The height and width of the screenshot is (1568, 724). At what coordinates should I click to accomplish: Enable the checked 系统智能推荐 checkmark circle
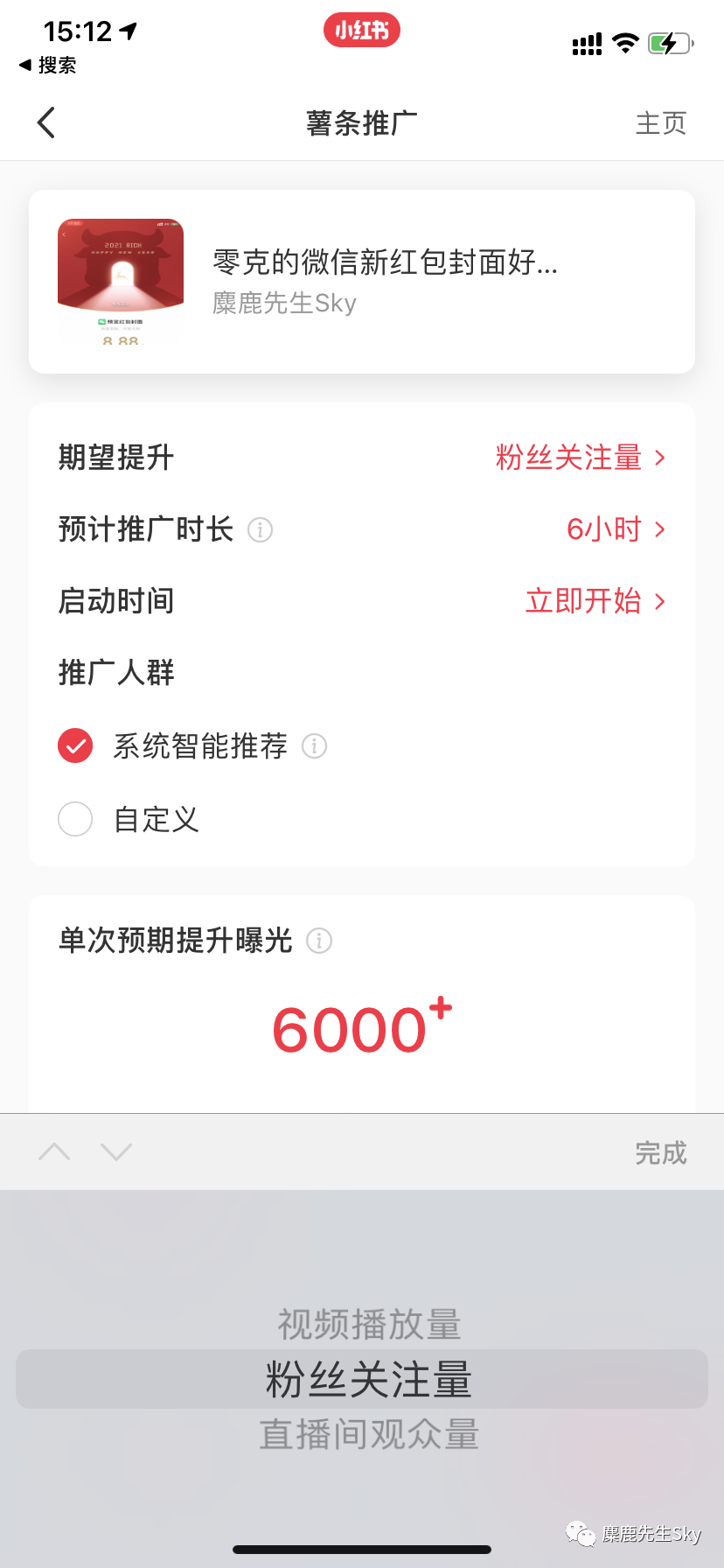(75, 745)
